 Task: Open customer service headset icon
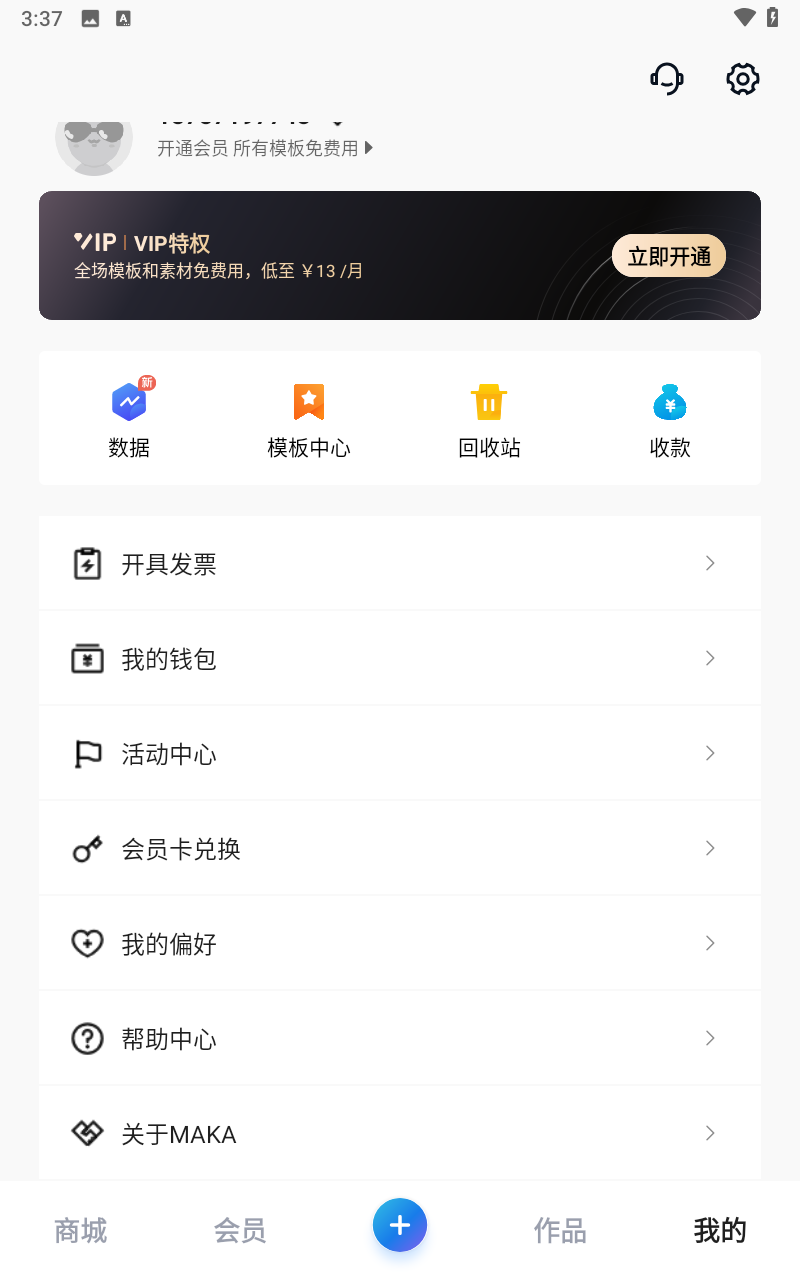click(667, 79)
